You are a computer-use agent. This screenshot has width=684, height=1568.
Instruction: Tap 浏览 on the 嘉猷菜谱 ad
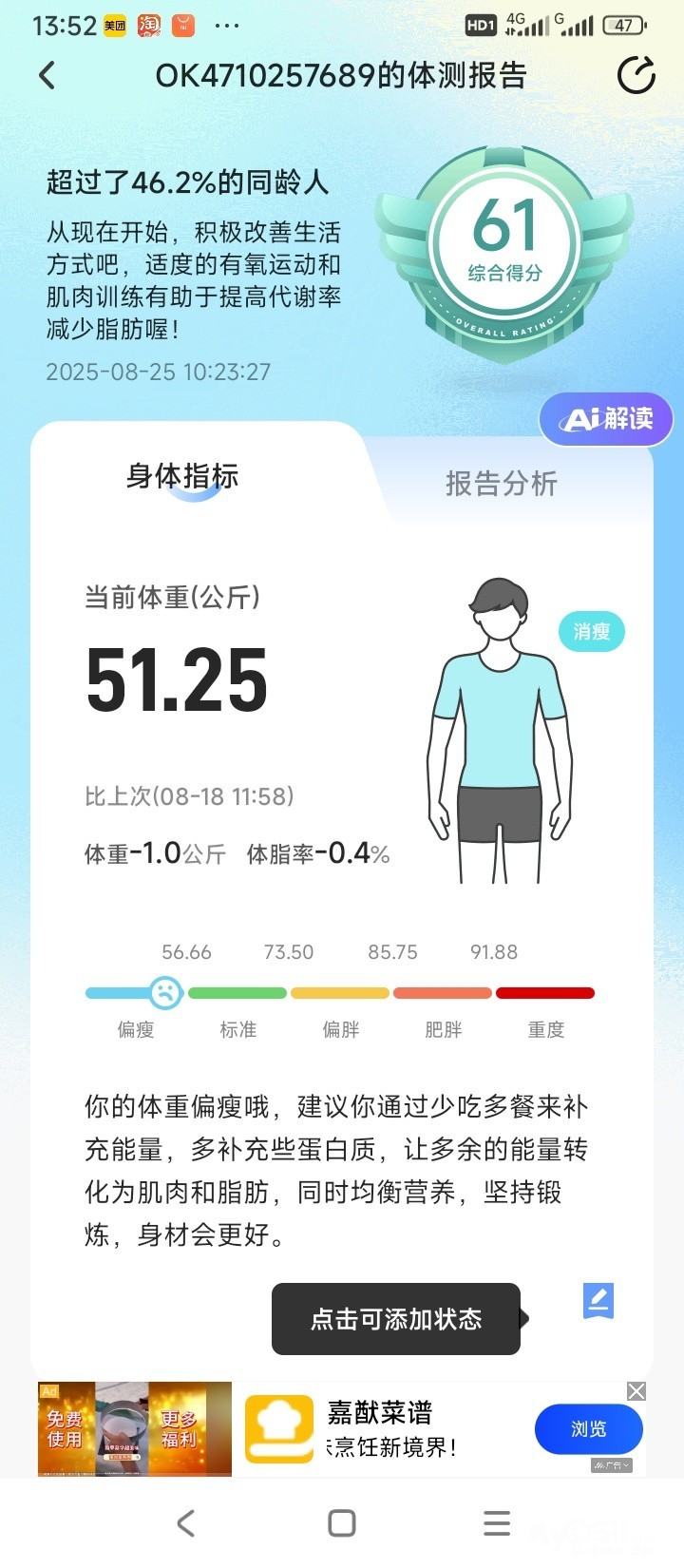tap(588, 1429)
